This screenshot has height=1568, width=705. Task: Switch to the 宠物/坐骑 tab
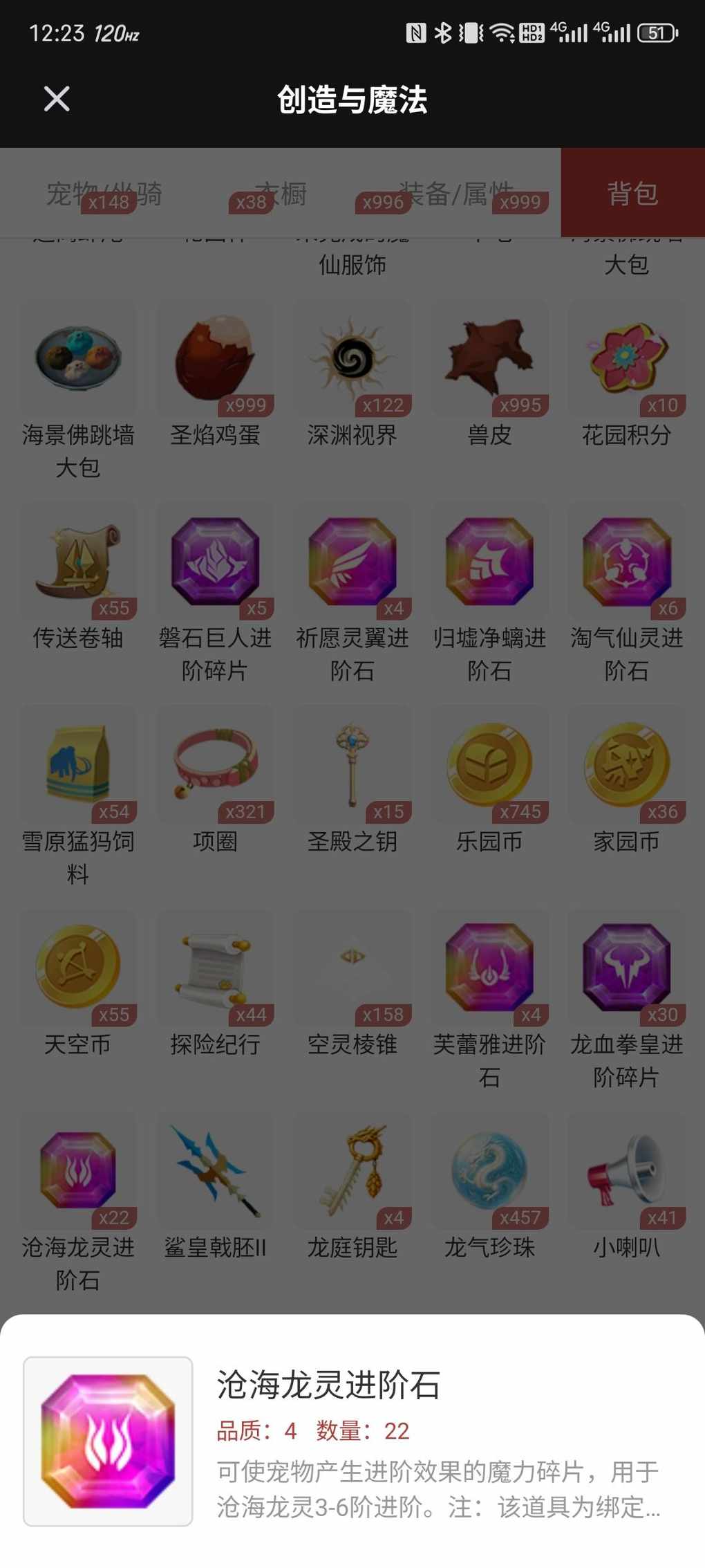pos(104,194)
